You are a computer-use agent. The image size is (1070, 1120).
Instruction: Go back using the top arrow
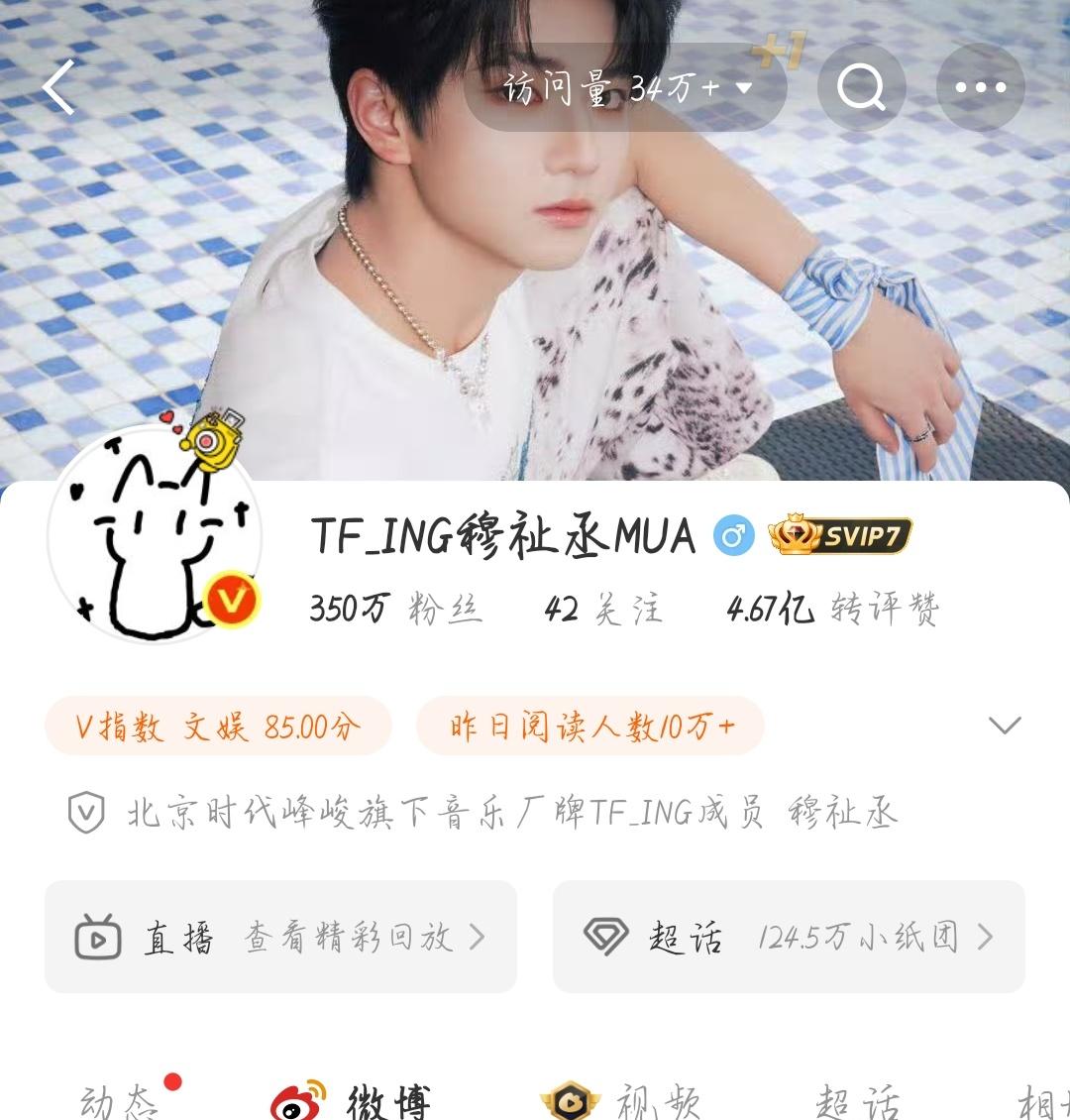pyautogui.click(x=59, y=87)
